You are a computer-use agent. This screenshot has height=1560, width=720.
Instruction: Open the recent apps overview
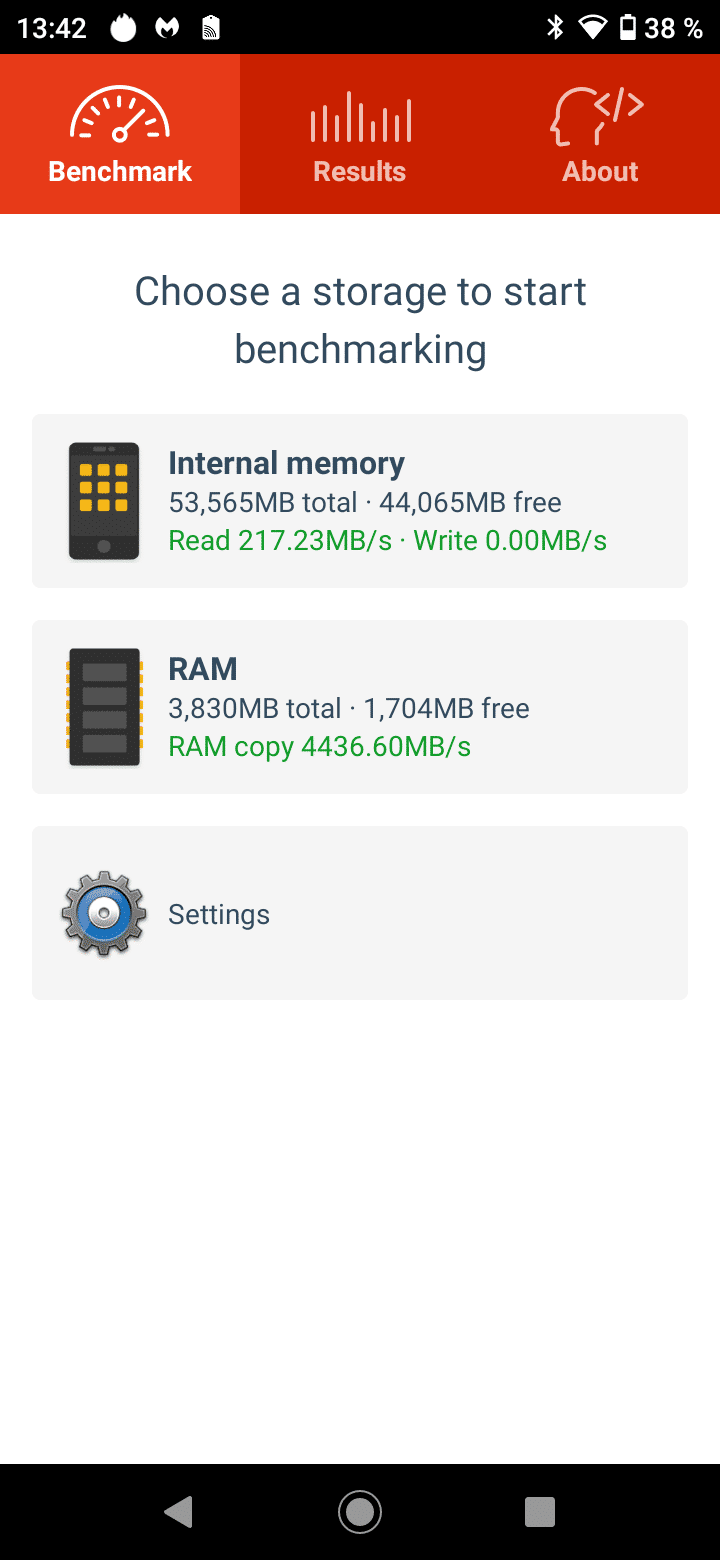point(540,1512)
